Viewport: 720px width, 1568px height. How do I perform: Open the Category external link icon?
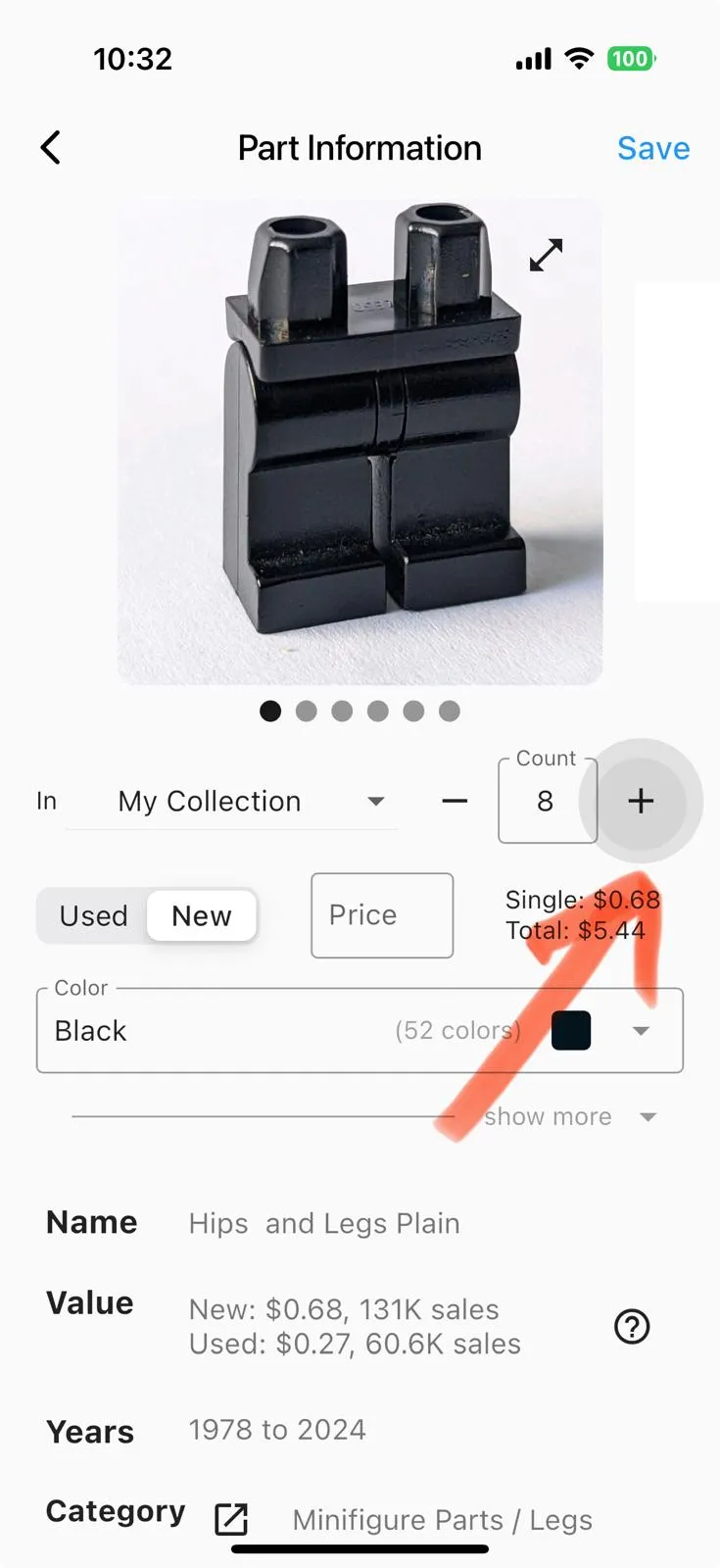(x=231, y=1519)
